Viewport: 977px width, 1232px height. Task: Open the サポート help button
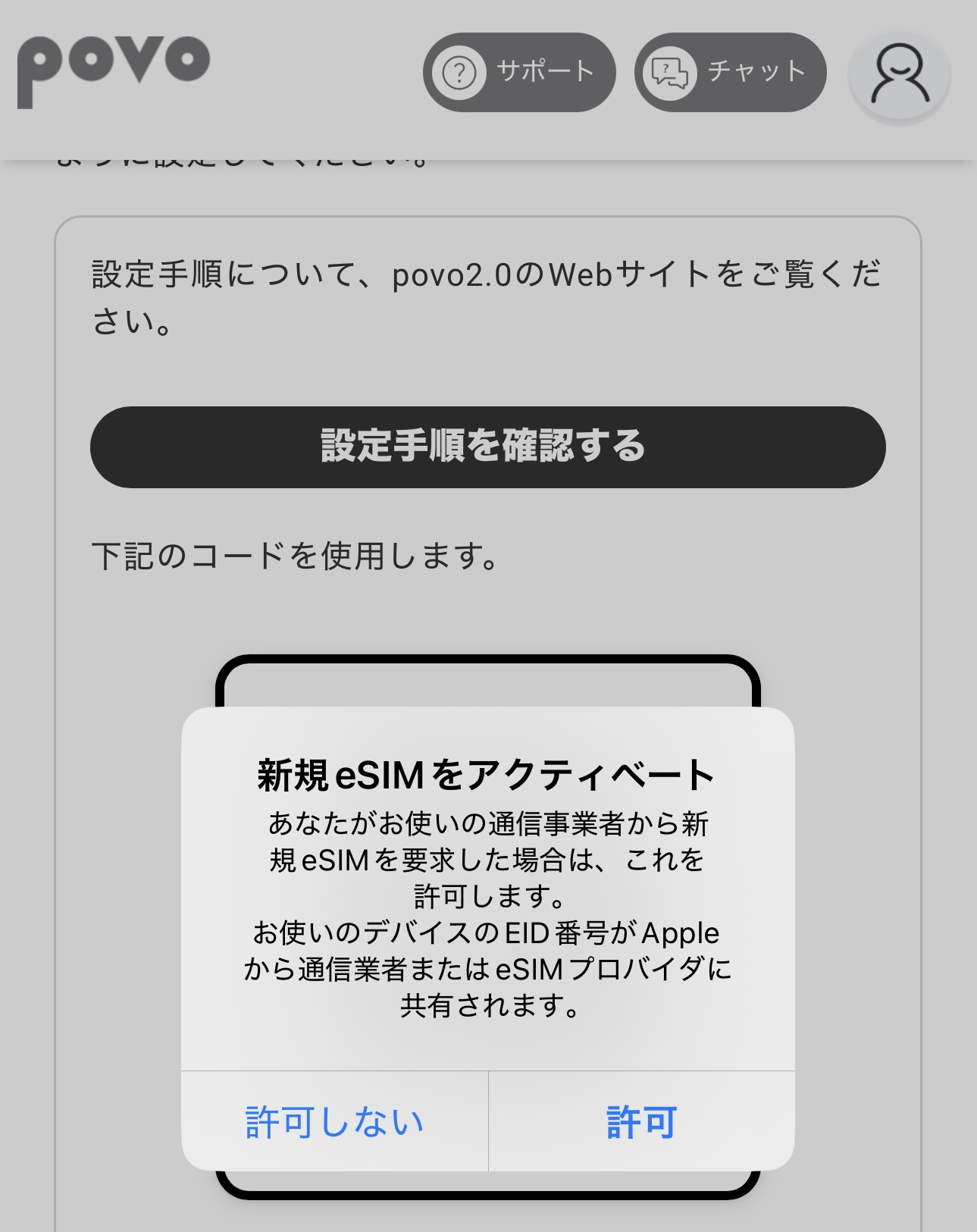tap(519, 72)
